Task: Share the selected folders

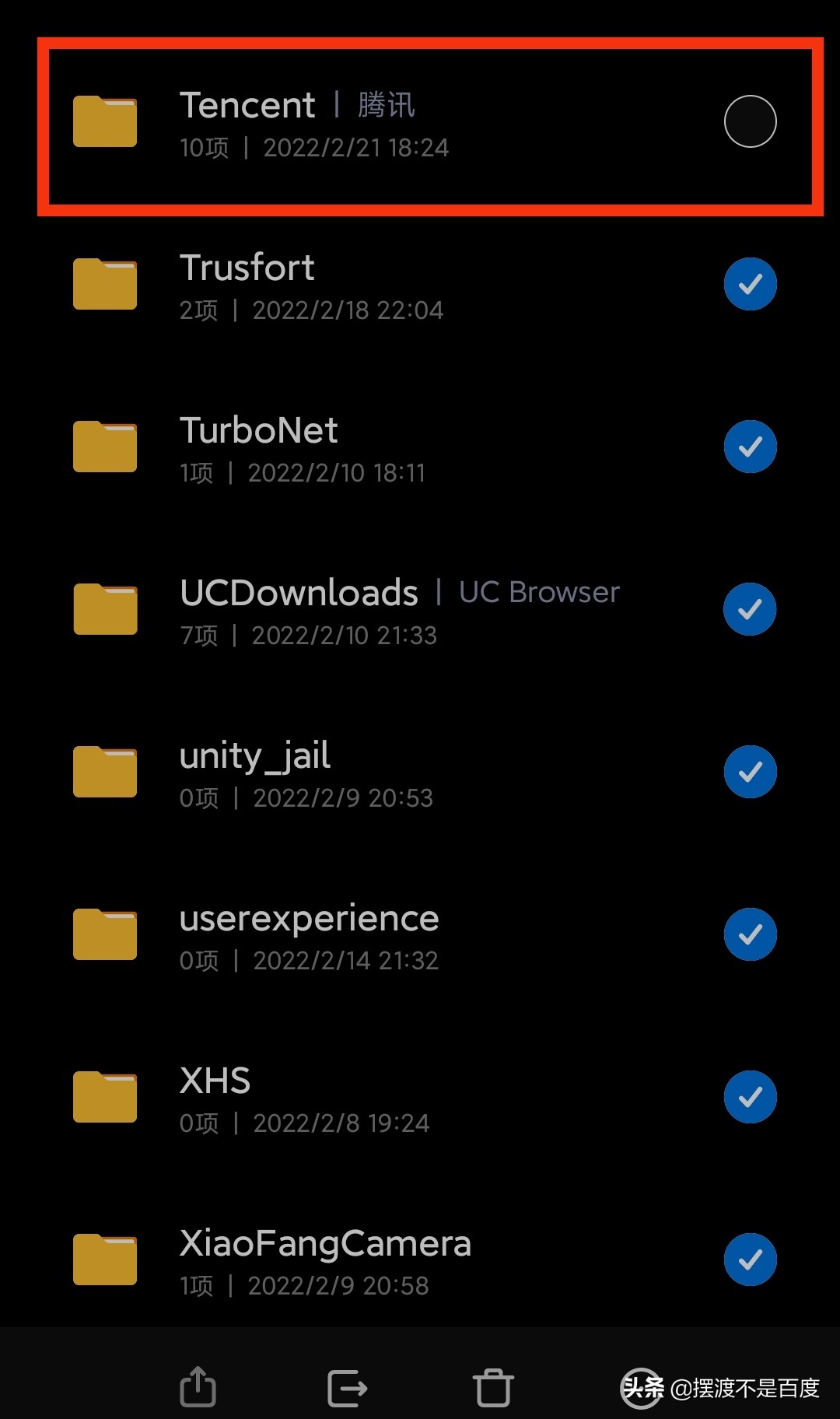Action: [198, 1386]
